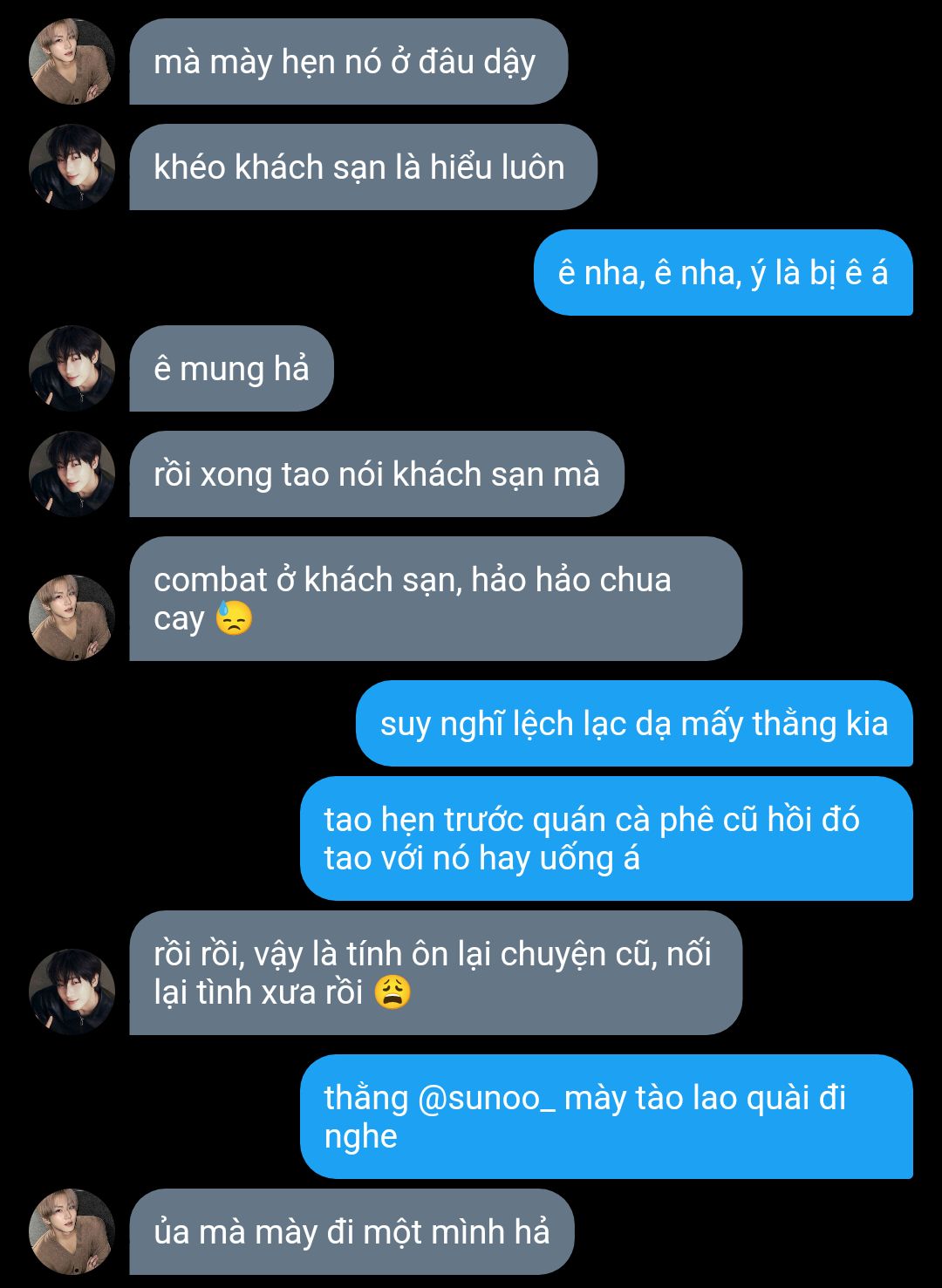Tap the avatar beside "mà mày hẹn nó ở đâu dậy"
942x1288 pixels.
click(72, 62)
